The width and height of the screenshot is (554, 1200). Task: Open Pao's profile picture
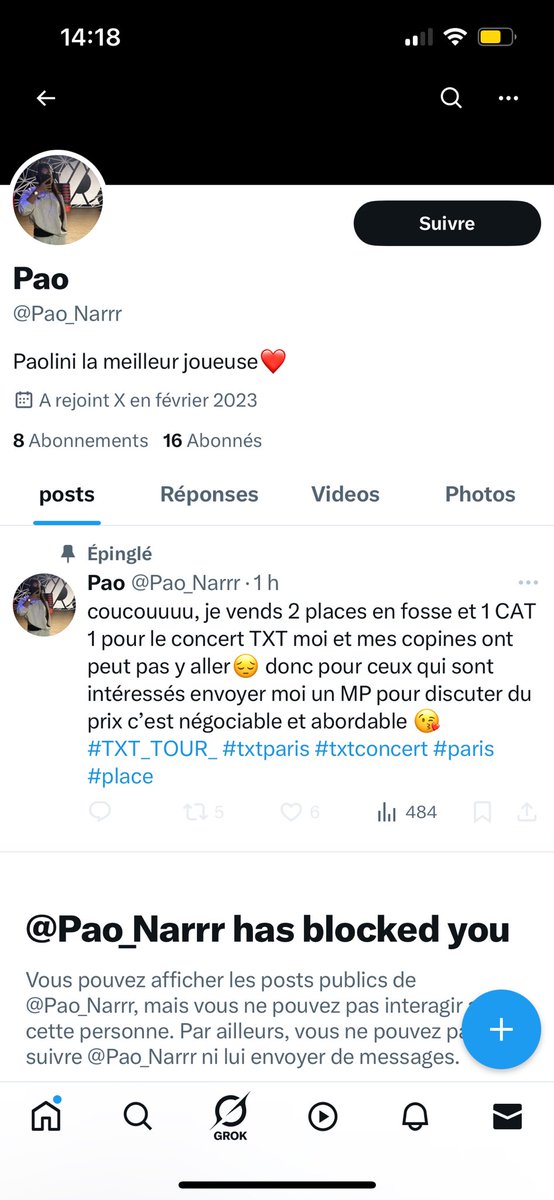coord(58,198)
